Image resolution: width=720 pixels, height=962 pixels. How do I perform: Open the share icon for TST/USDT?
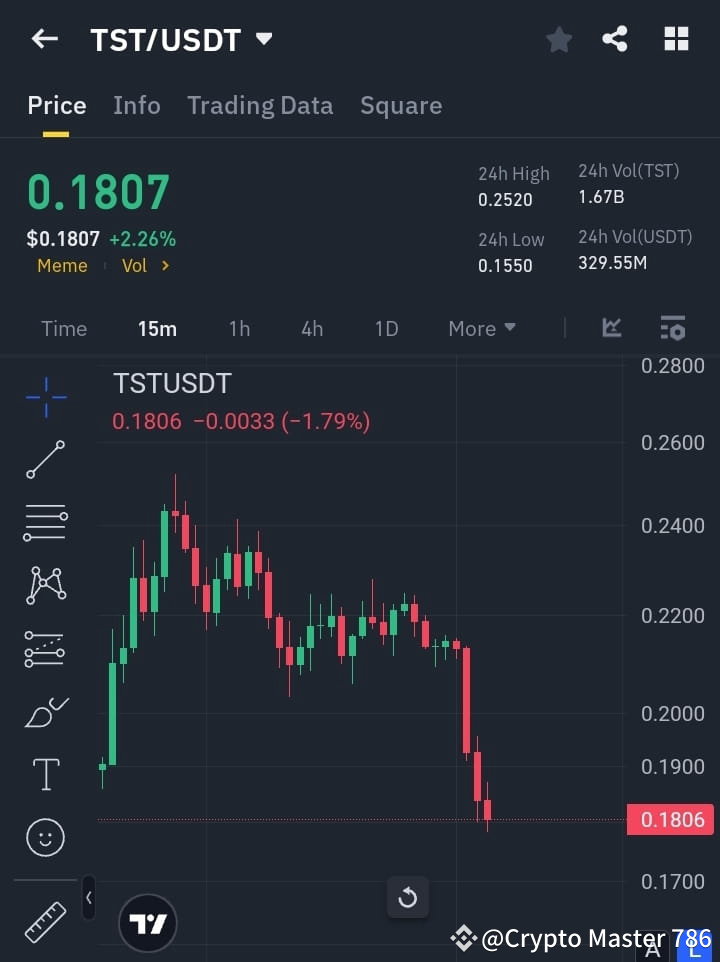616,39
